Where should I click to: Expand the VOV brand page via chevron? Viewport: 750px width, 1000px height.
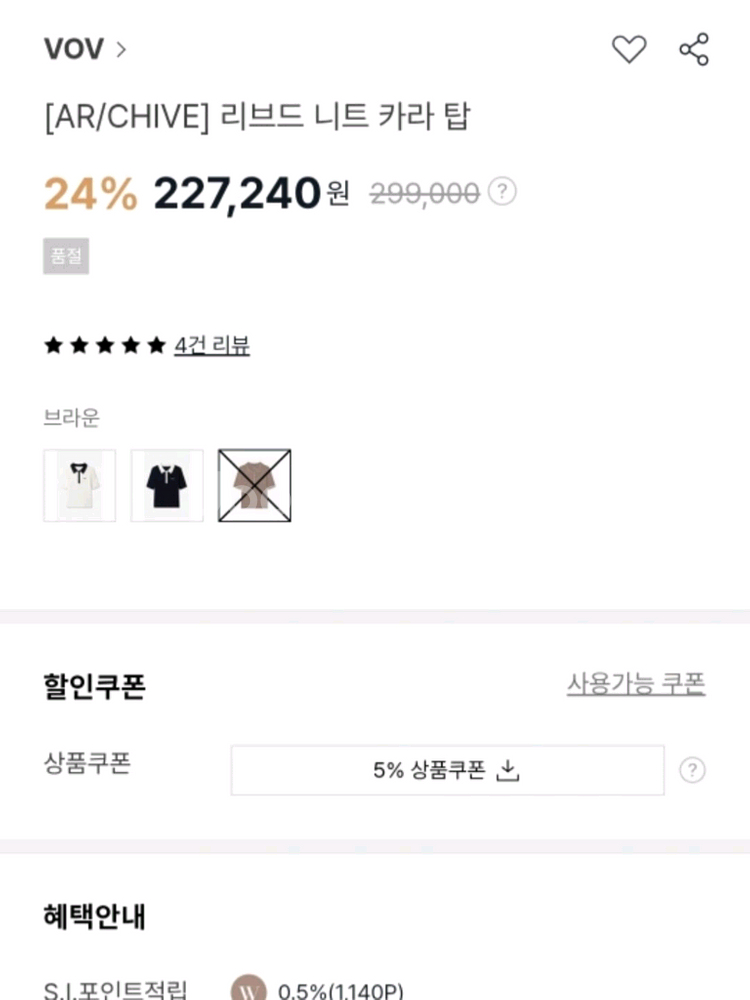tap(120, 50)
